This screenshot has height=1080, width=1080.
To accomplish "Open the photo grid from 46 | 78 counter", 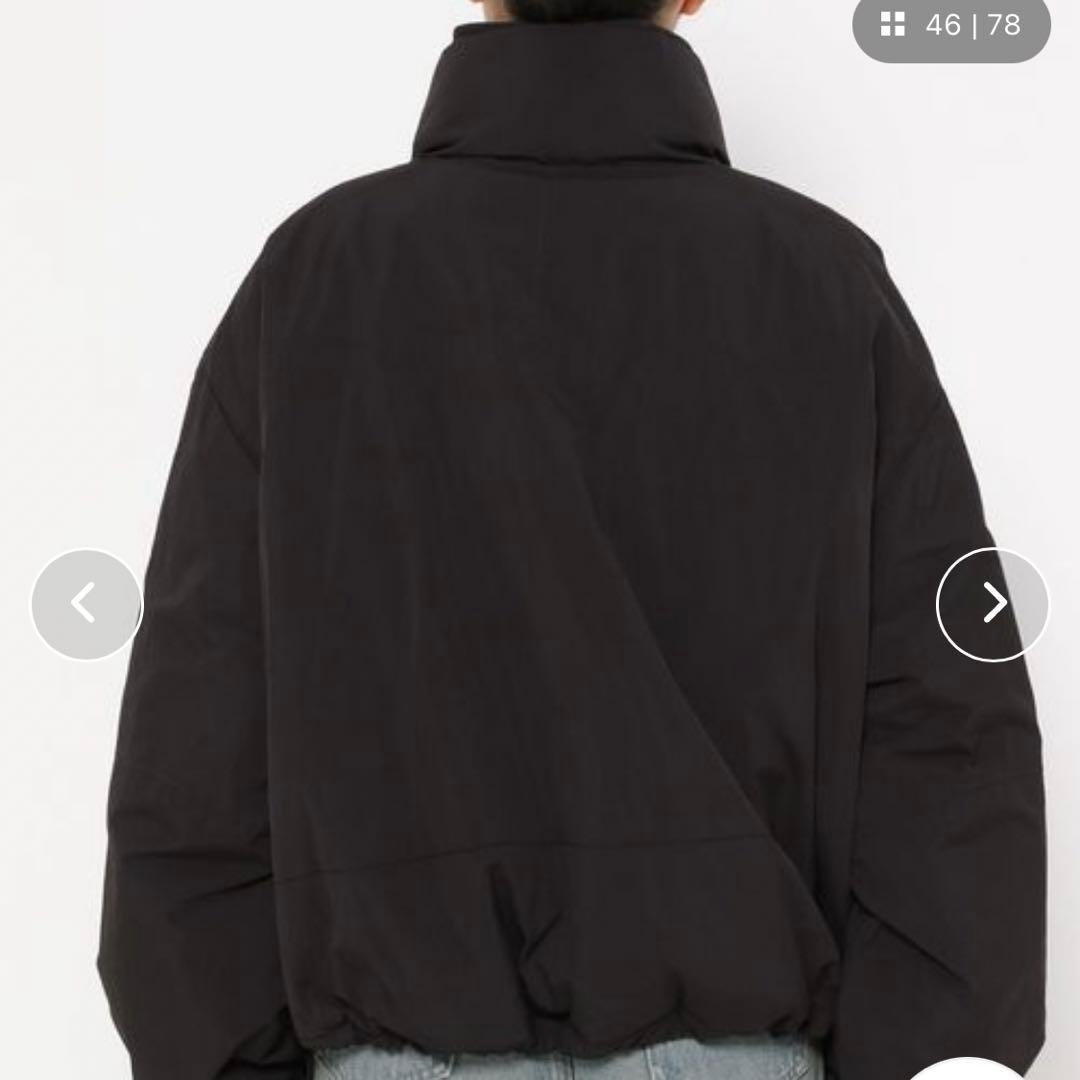I will point(951,25).
